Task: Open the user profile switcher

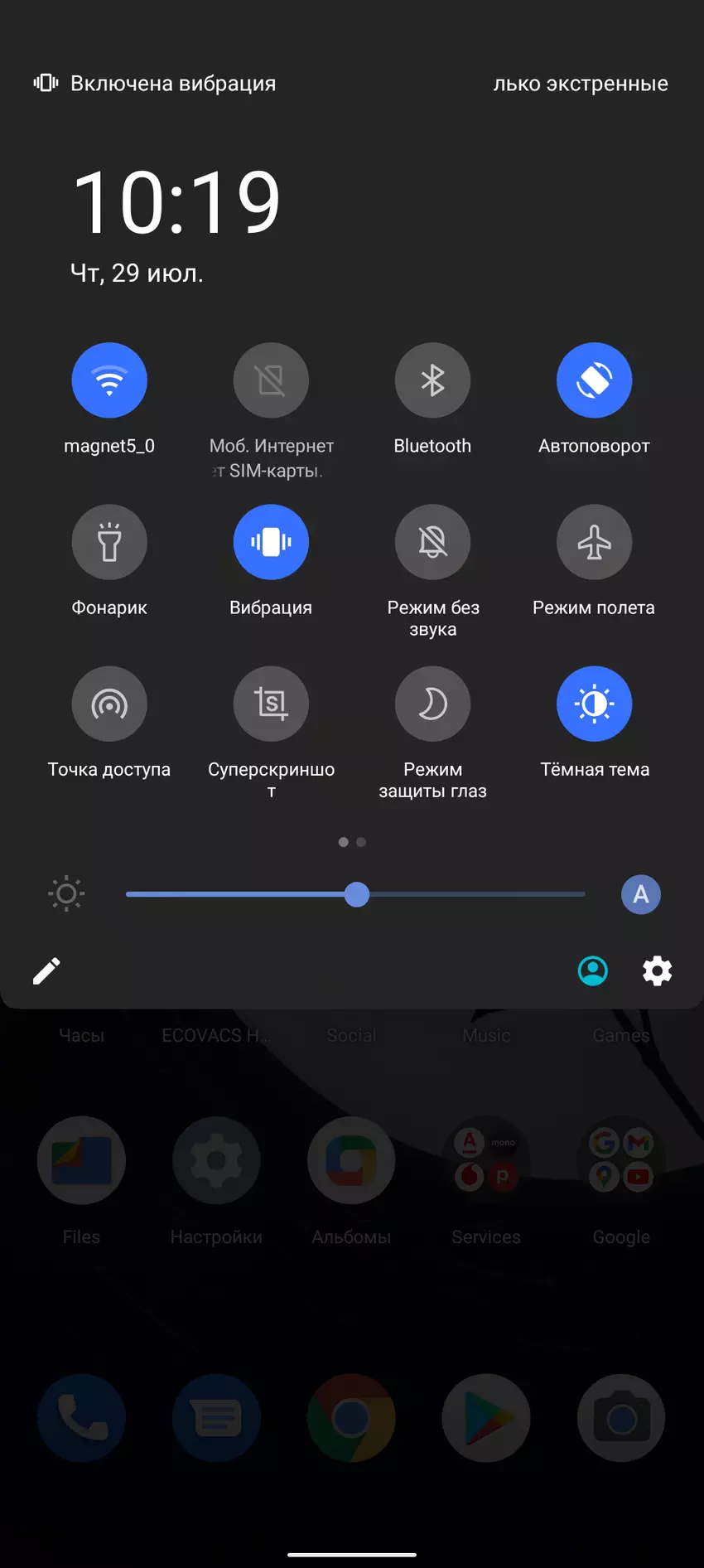Action: pyautogui.click(x=592, y=970)
